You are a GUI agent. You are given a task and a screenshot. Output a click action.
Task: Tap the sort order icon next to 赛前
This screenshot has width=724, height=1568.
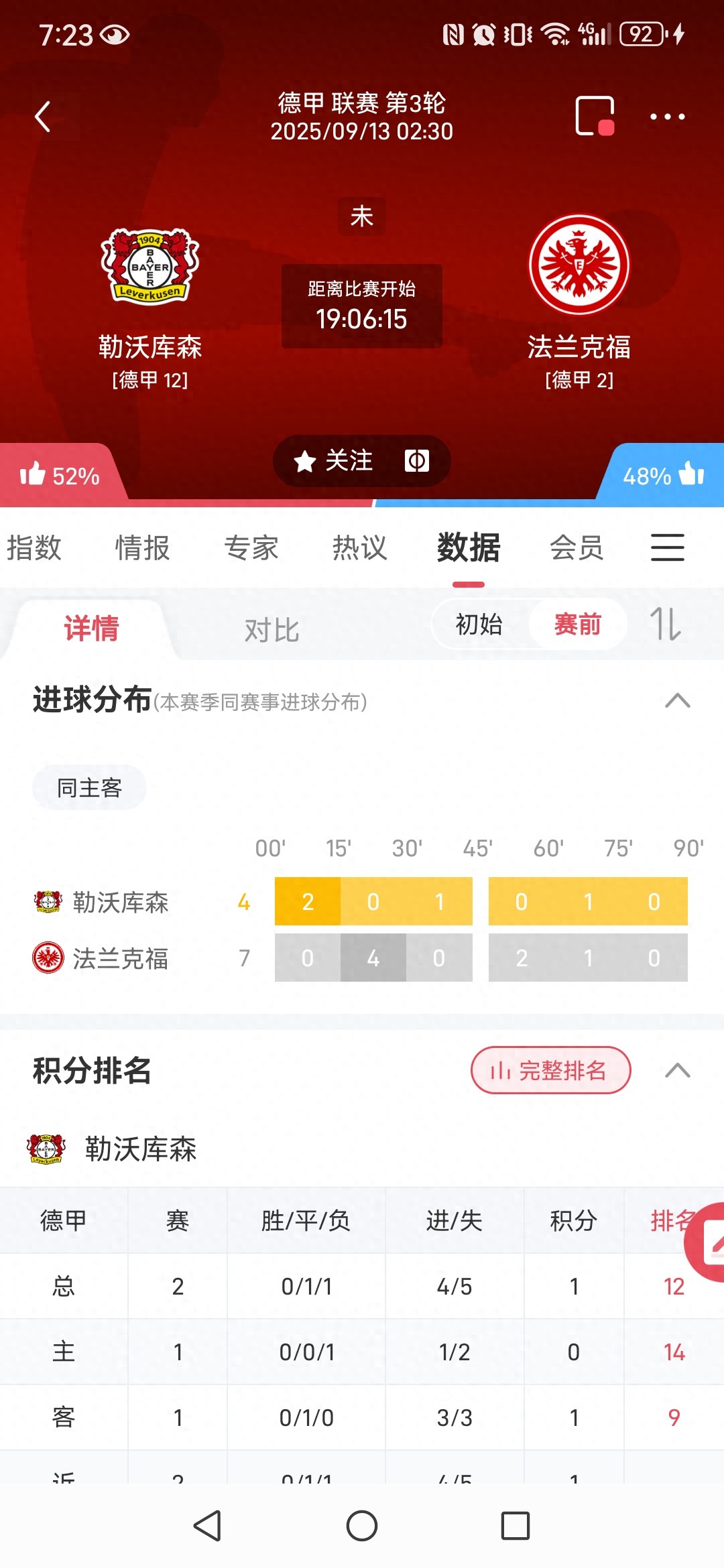[665, 624]
